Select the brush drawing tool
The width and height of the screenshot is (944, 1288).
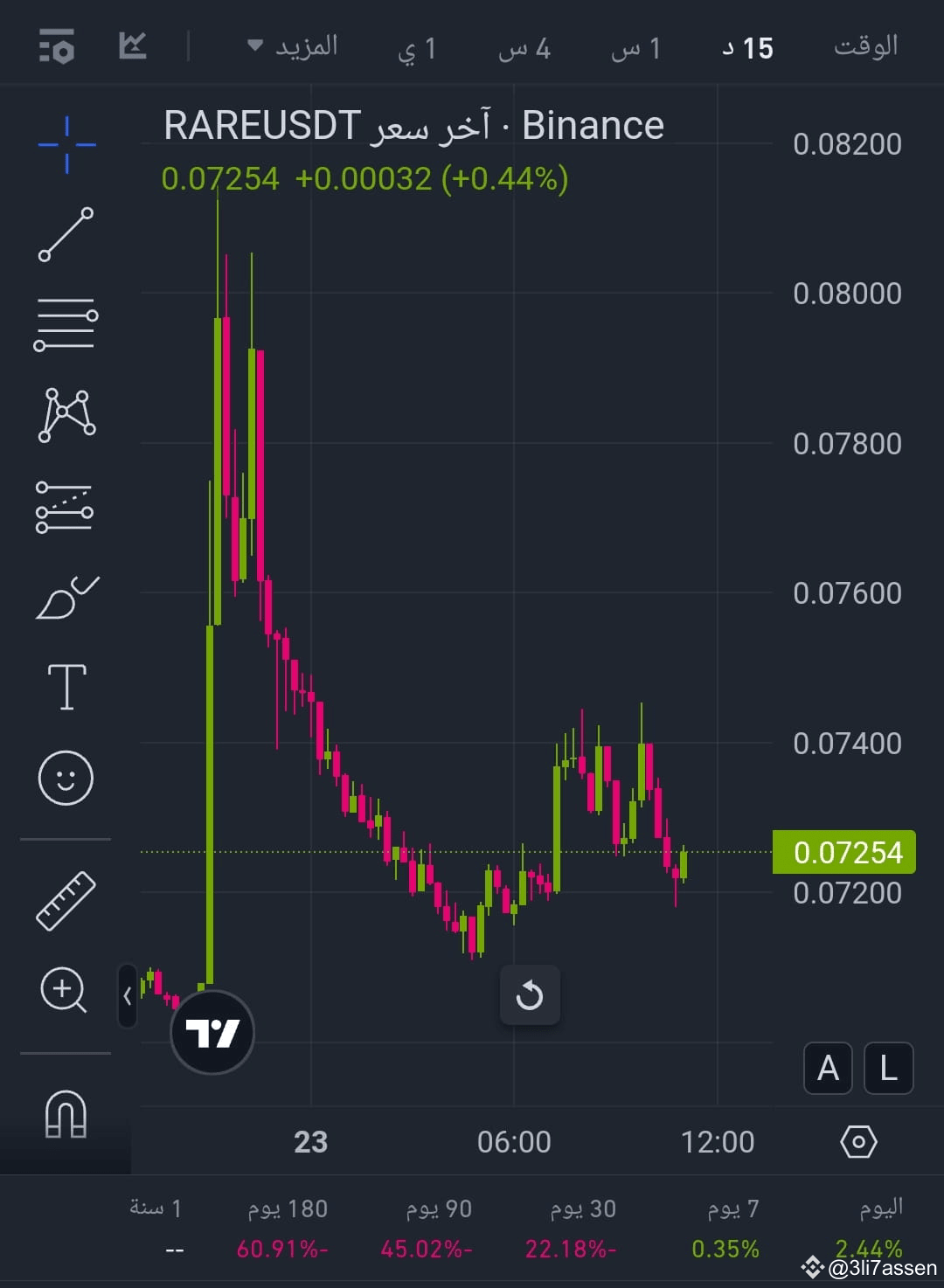pos(66,594)
